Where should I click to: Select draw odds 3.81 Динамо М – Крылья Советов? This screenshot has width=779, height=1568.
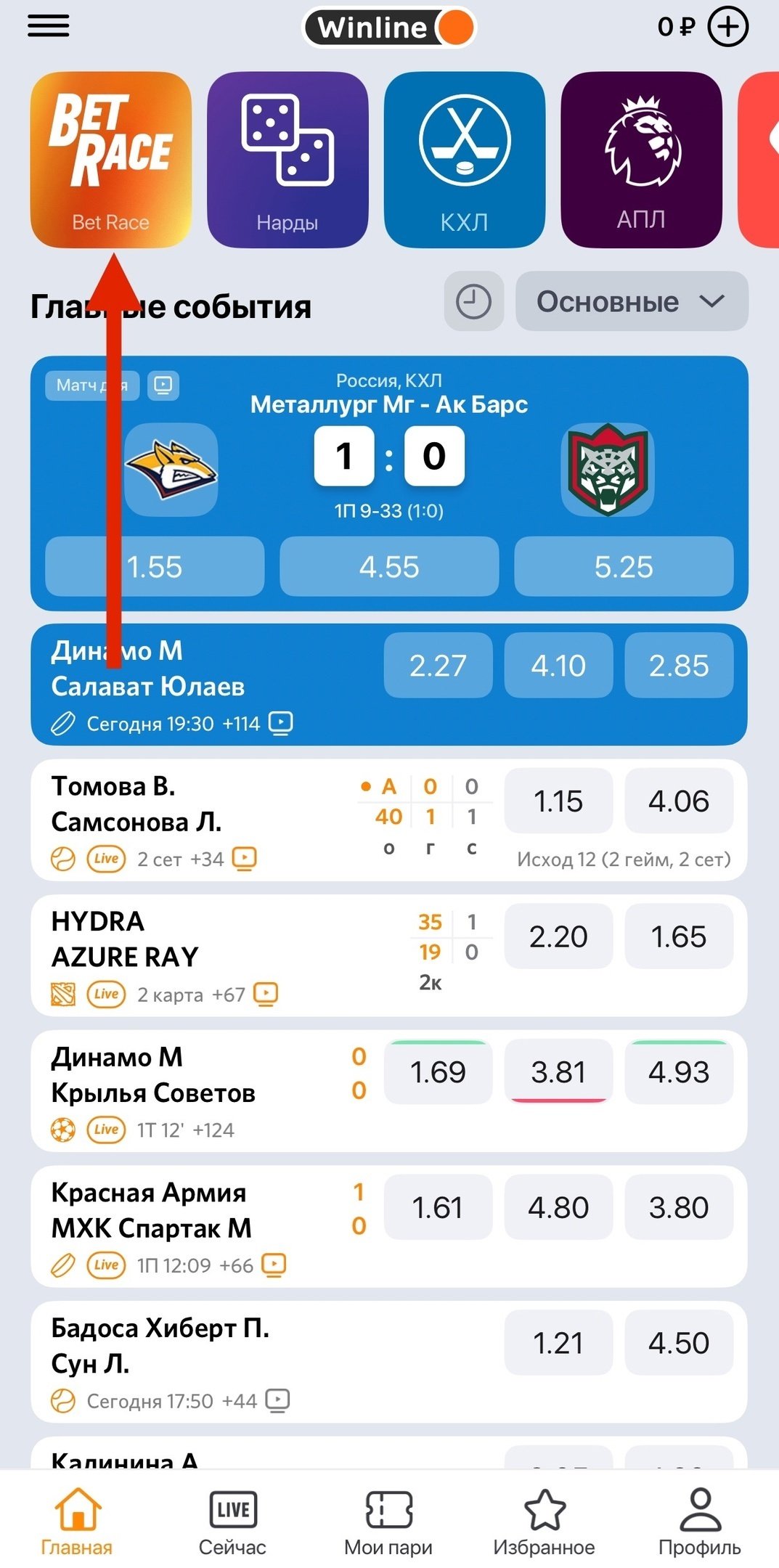558,1072
